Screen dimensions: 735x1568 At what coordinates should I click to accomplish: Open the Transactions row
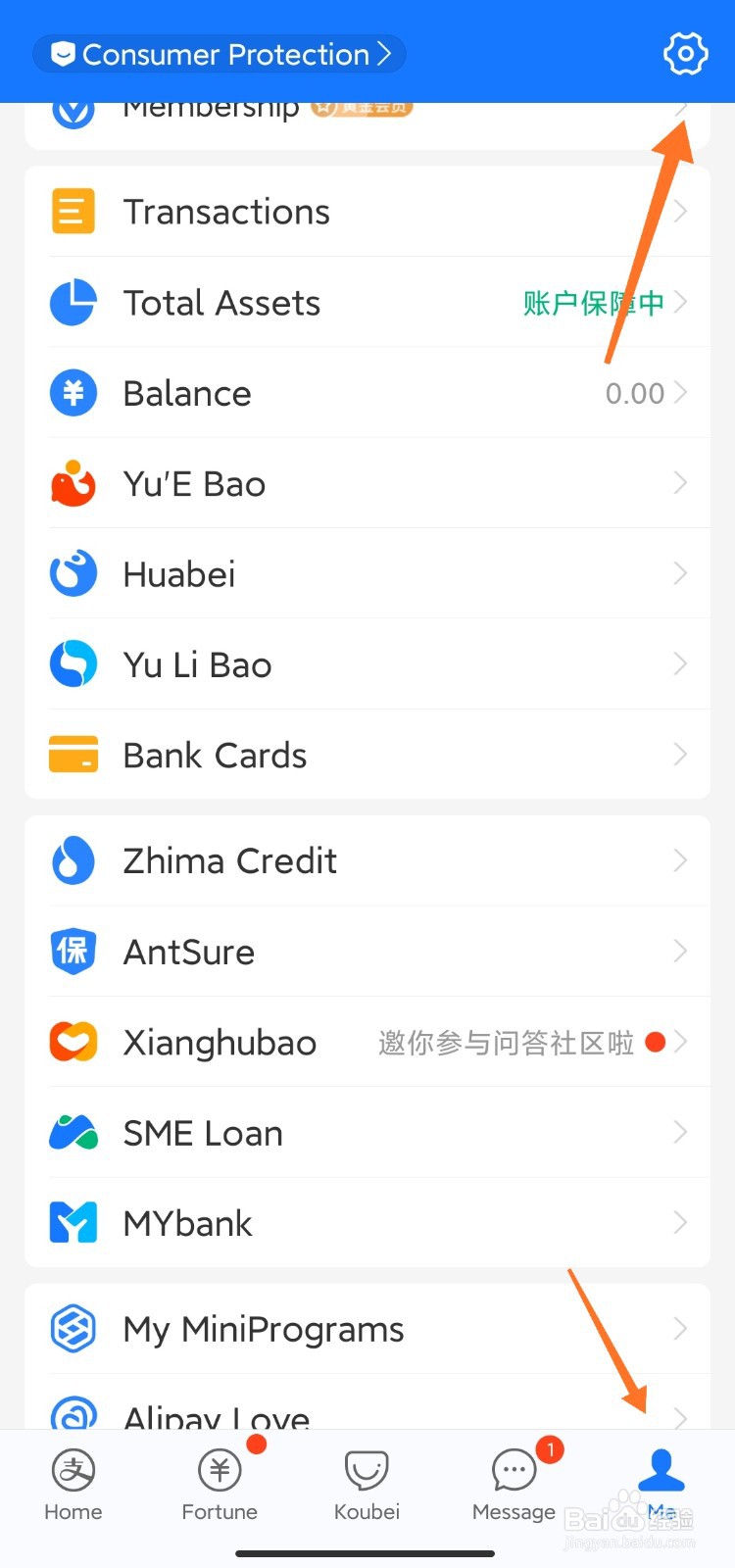point(367,212)
